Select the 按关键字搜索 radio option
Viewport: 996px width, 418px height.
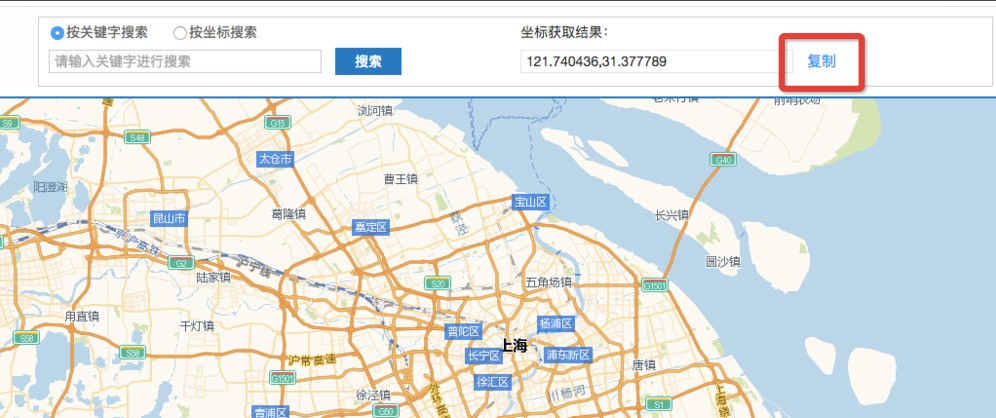click(58, 32)
